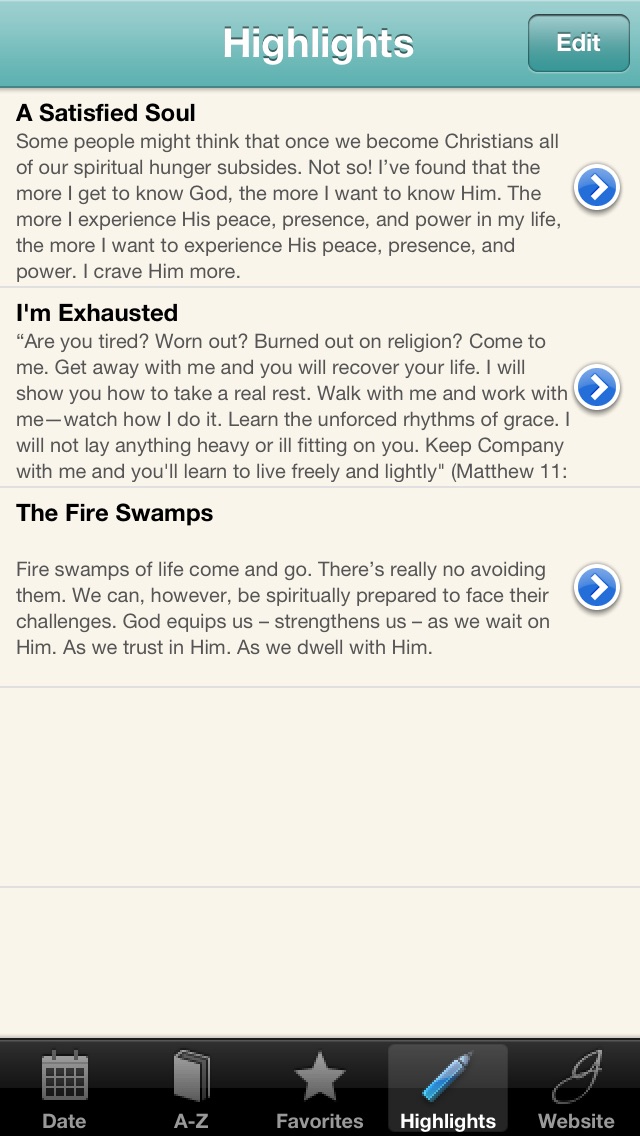Select the Highlights tab
Image resolution: width=640 pixels, height=1136 pixels.
point(448,1089)
